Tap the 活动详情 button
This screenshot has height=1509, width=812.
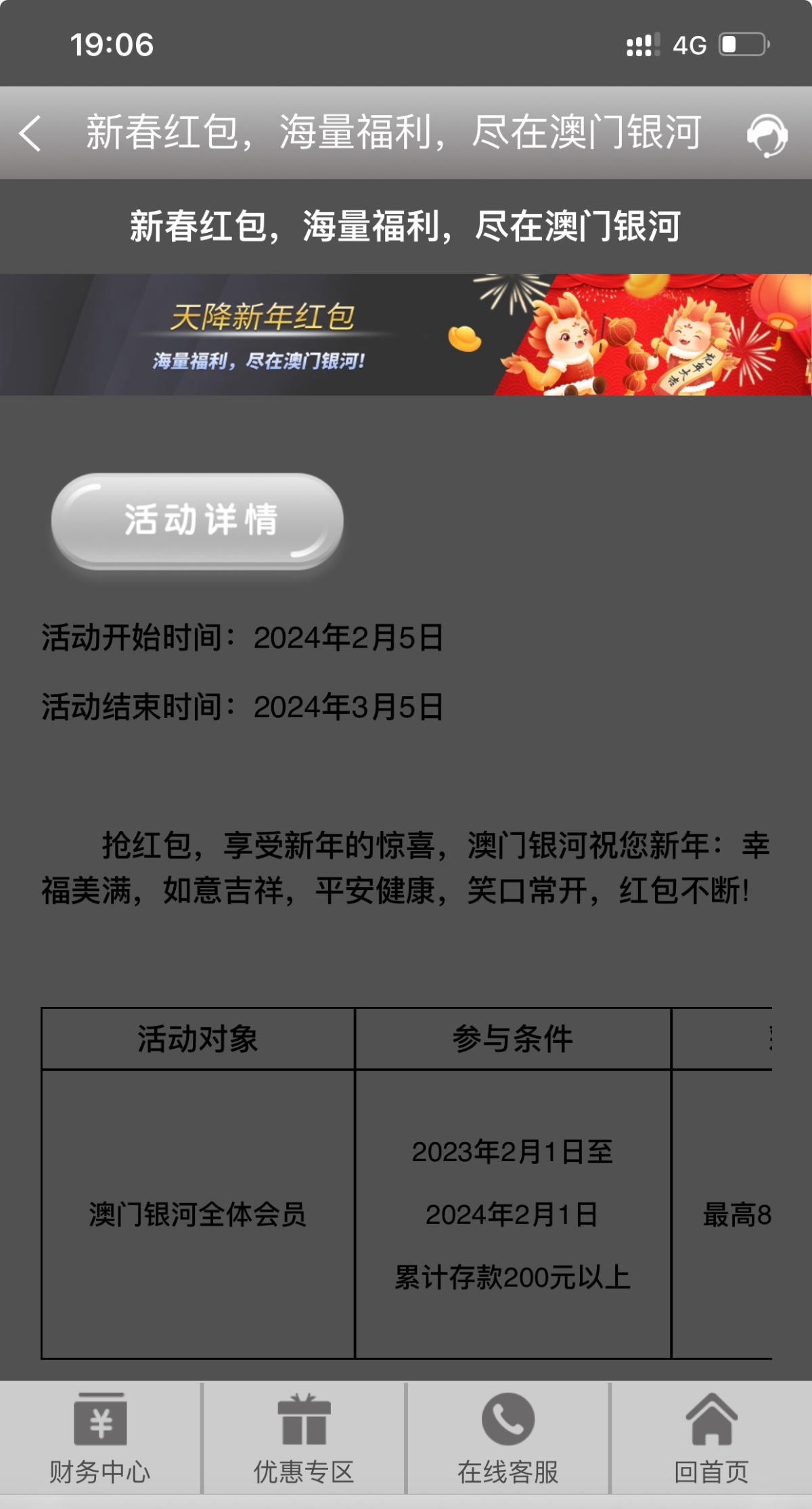point(198,520)
